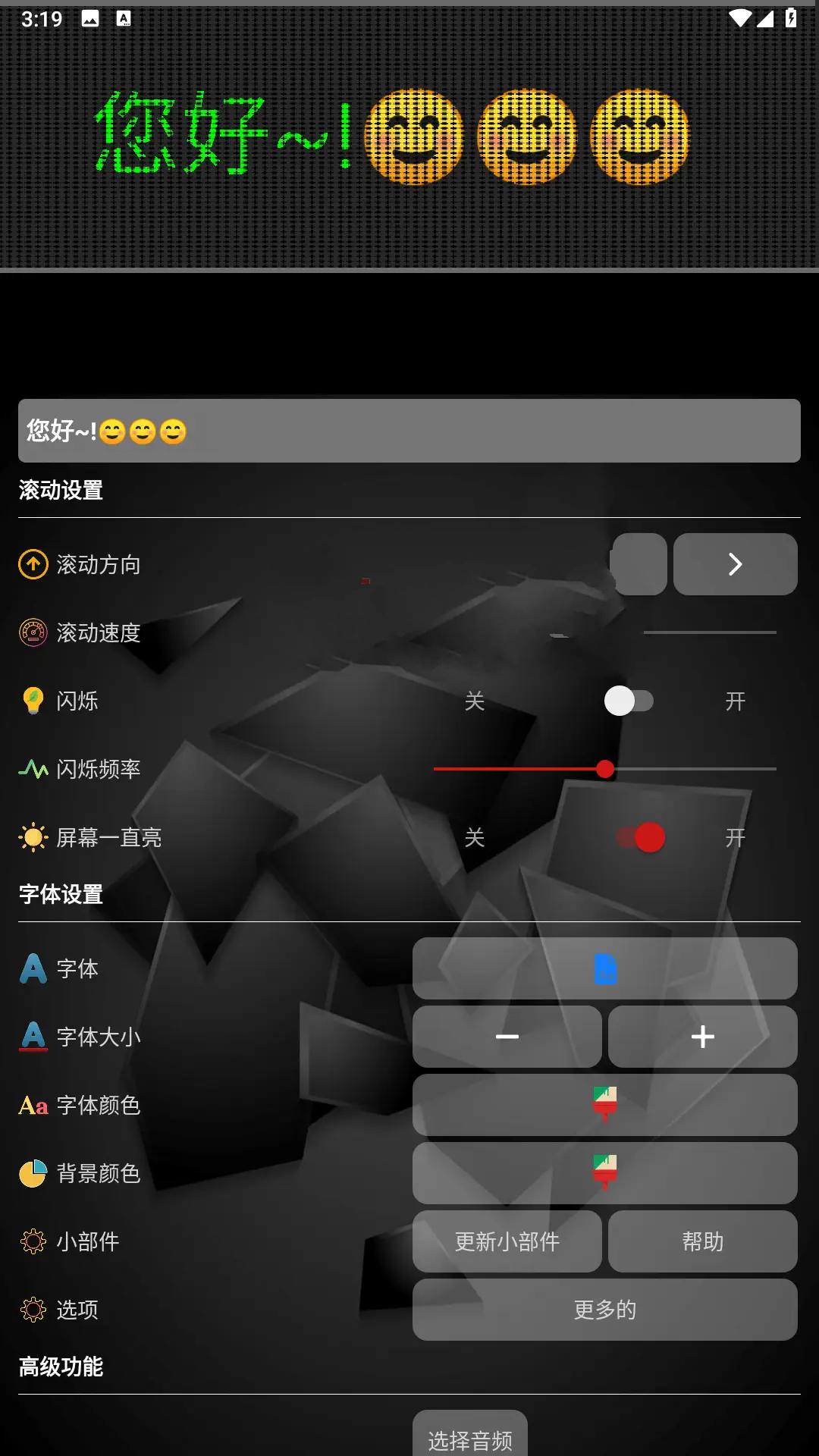The width and height of the screenshot is (819, 1456).
Task: Click the 您好~! text input field
Action: click(x=409, y=431)
